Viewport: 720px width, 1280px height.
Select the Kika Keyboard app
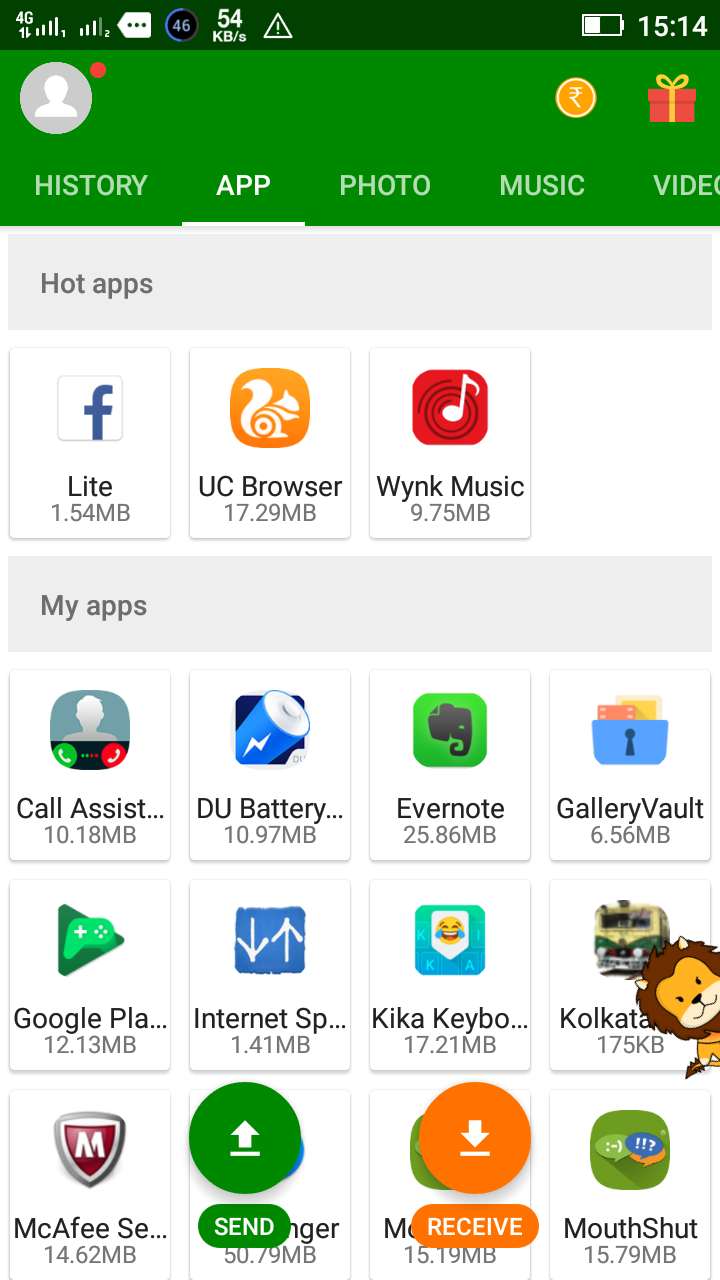click(x=450, y=974)
